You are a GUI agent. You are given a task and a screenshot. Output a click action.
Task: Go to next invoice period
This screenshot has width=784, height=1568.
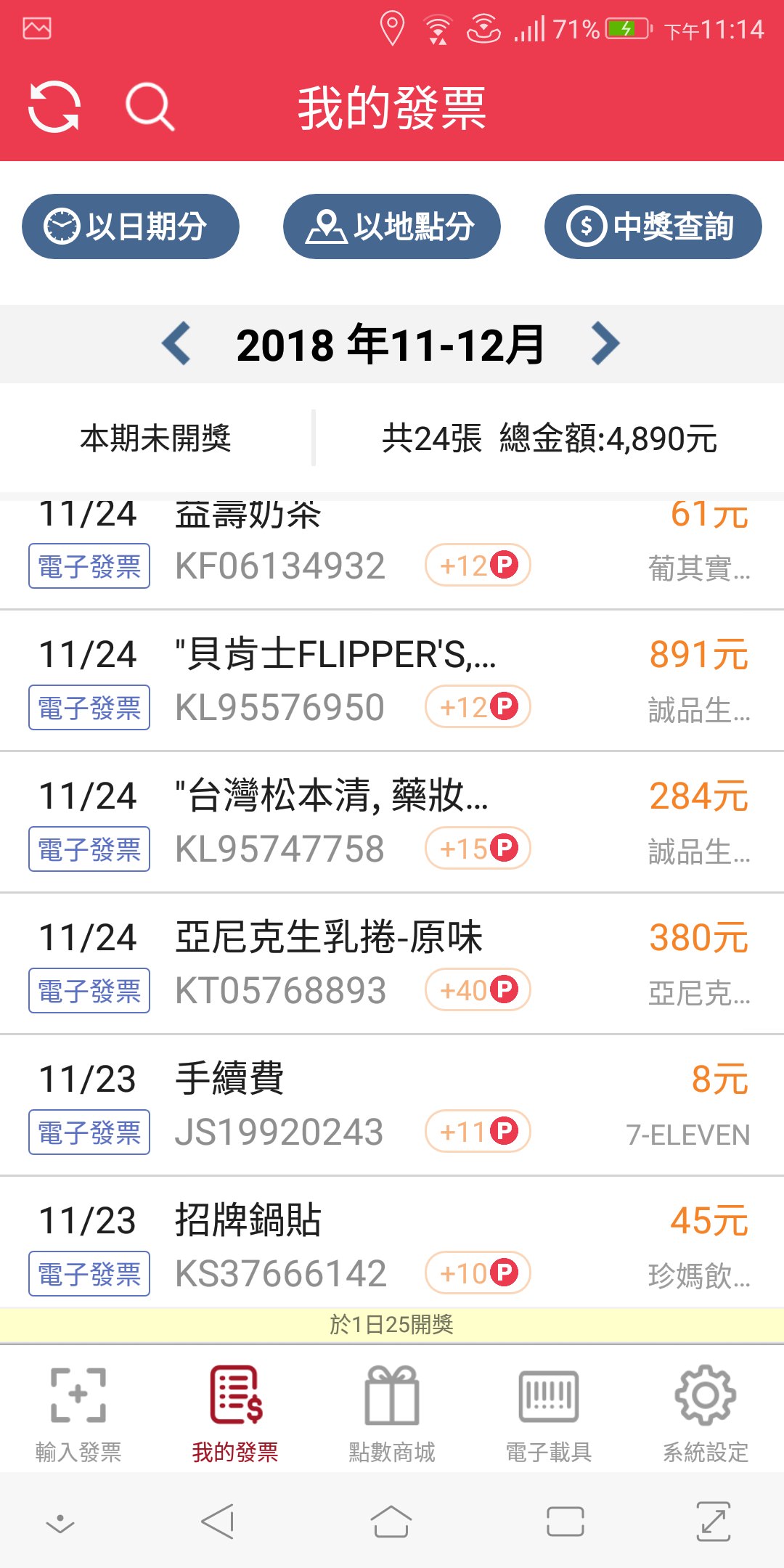606,343
